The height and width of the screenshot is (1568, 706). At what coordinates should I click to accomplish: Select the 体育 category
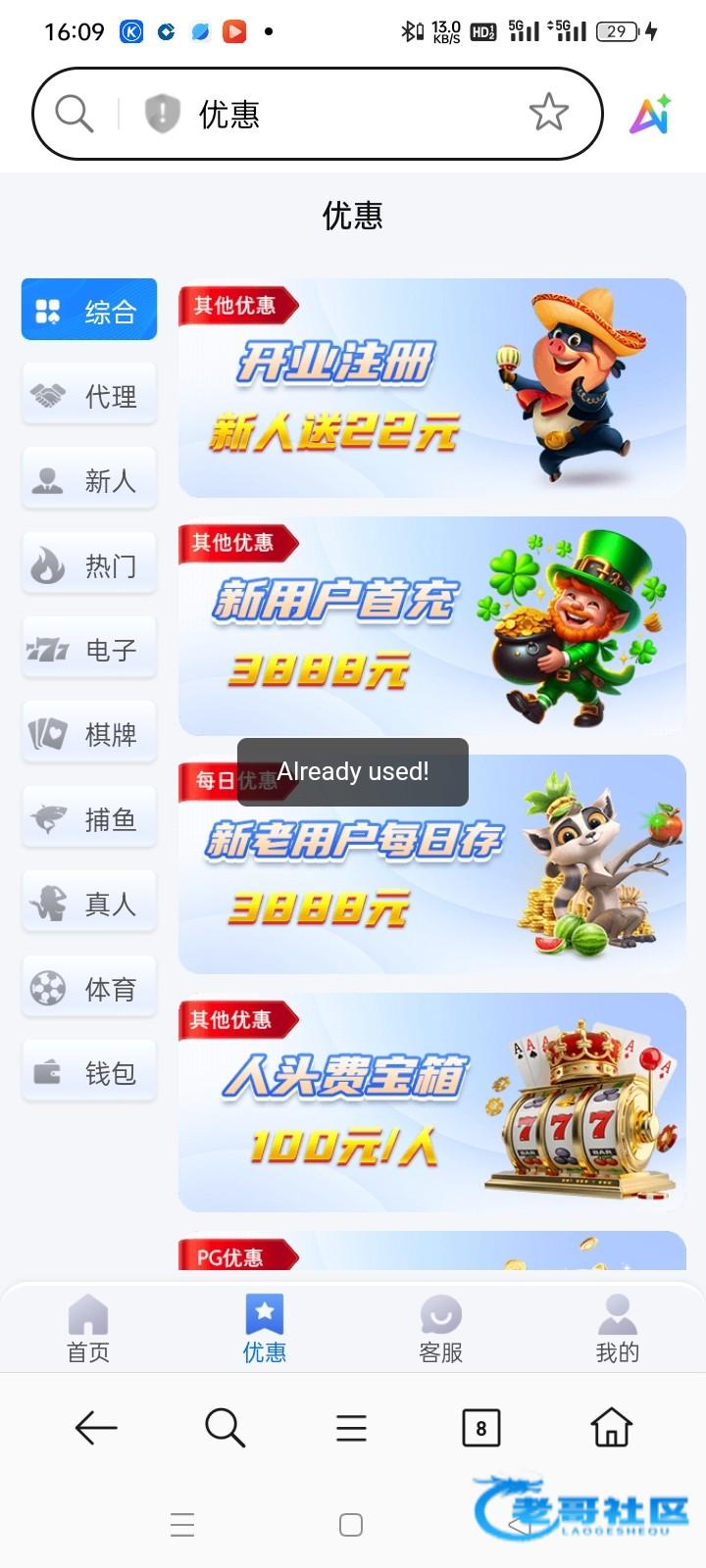click(89, 989)
